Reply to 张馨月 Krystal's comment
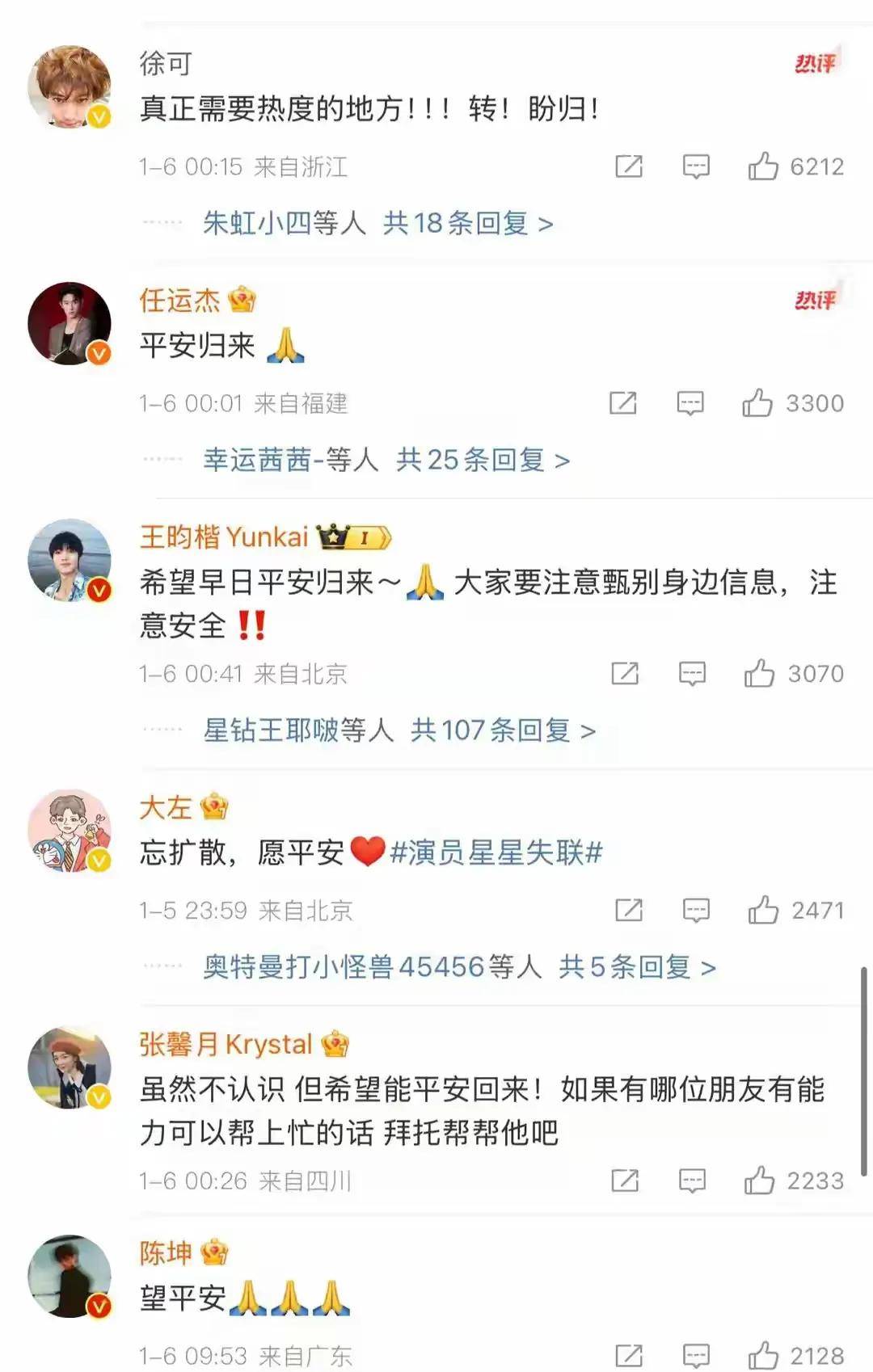This screenshot has height=1372, width=873. tap(692, 1181)
